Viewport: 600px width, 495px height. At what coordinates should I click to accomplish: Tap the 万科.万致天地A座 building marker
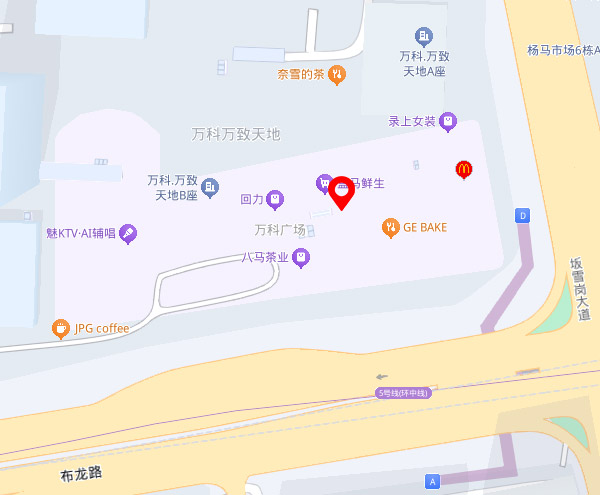point(424,37)
